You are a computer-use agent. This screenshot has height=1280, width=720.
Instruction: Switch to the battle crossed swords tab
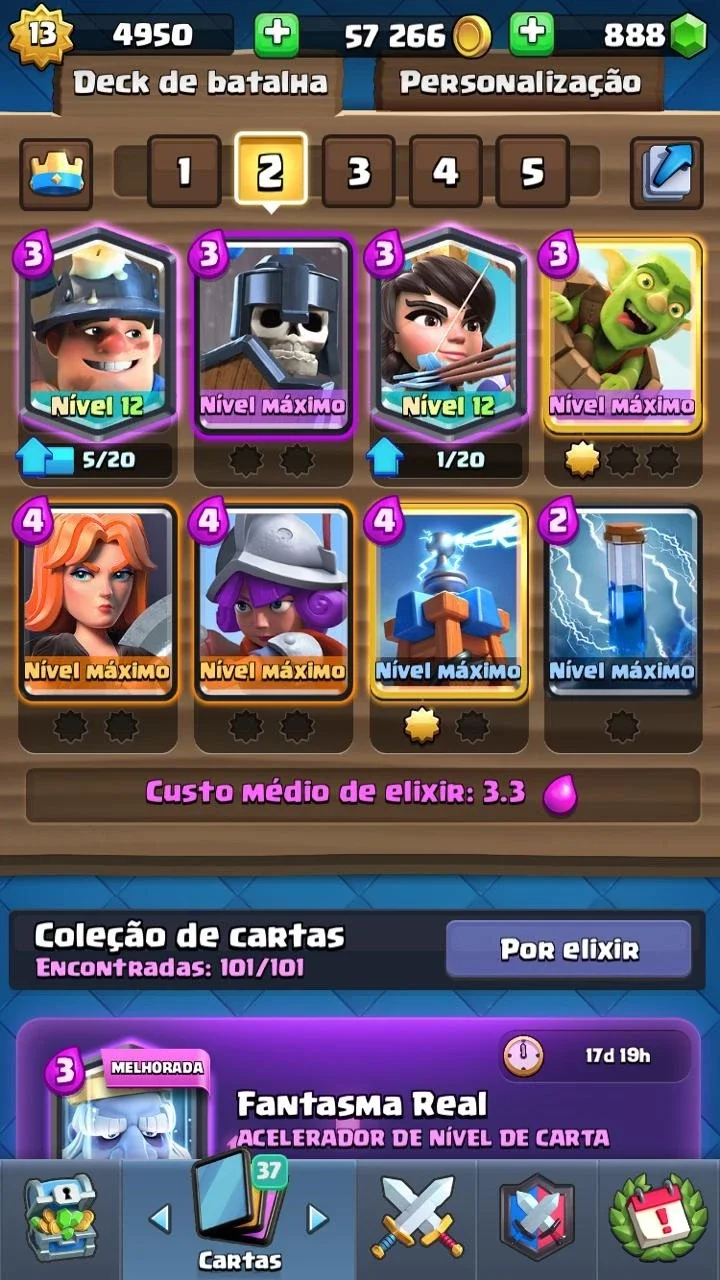coord(416,1218)
